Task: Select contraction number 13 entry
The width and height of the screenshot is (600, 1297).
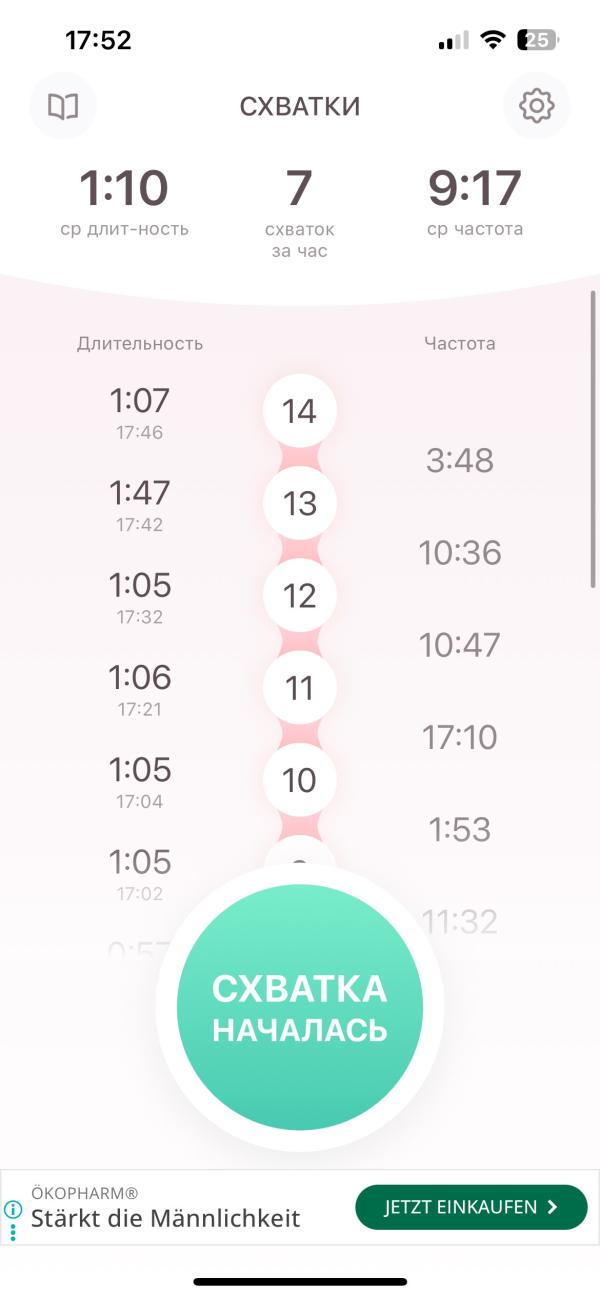Action: tap(300, 504)
